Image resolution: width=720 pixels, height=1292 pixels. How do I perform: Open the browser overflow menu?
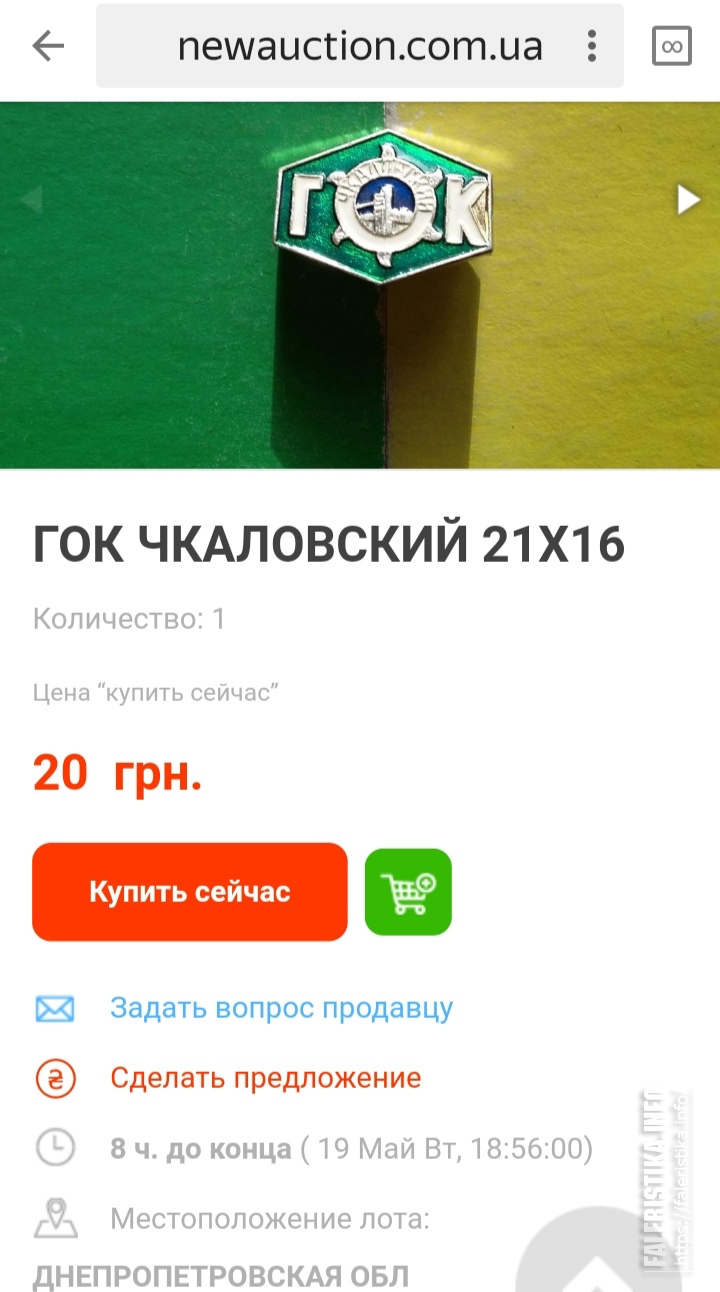(x=592, y=46)
